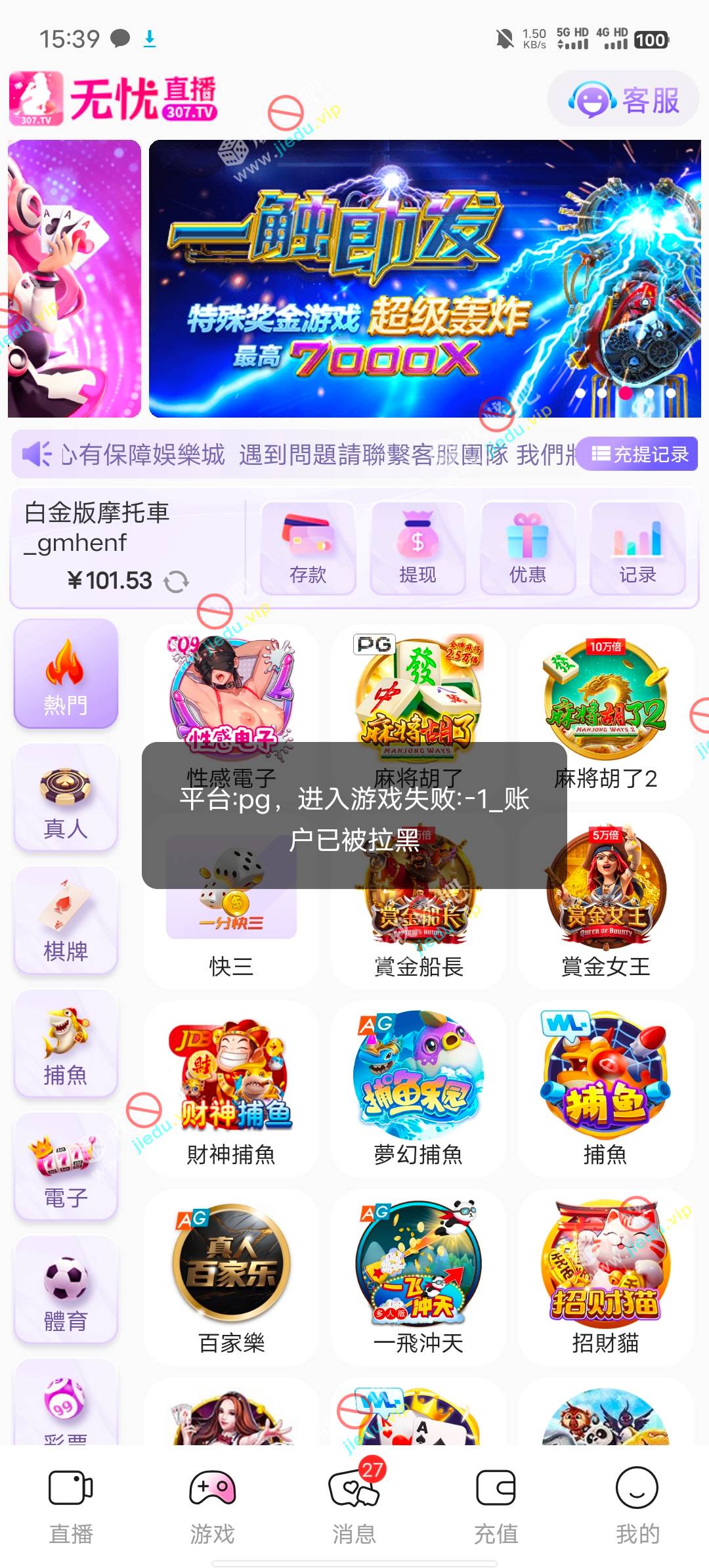Tap the 提现 withdraw button
This screenshot has height=1568, width=709.
(418, 548)
